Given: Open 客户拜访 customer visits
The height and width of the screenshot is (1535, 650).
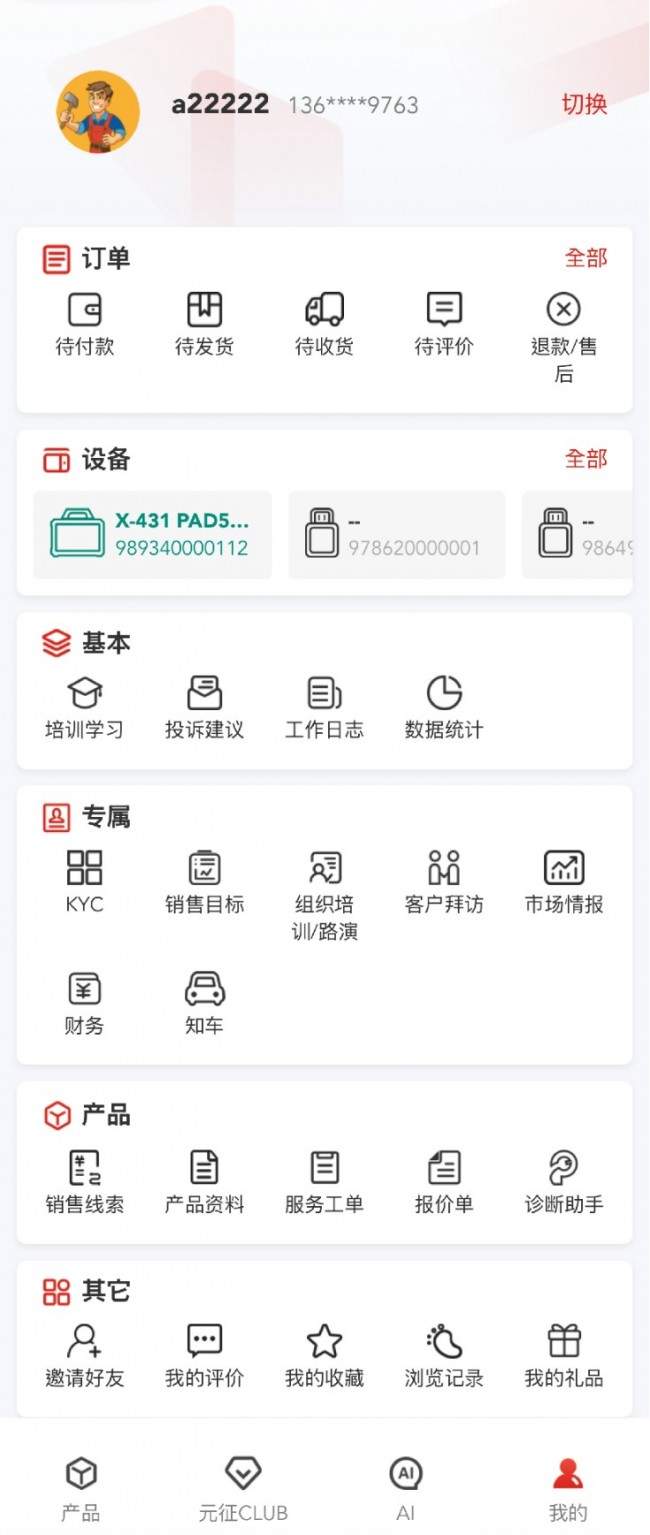Looking at the screenshot, I should coord(444,881).
